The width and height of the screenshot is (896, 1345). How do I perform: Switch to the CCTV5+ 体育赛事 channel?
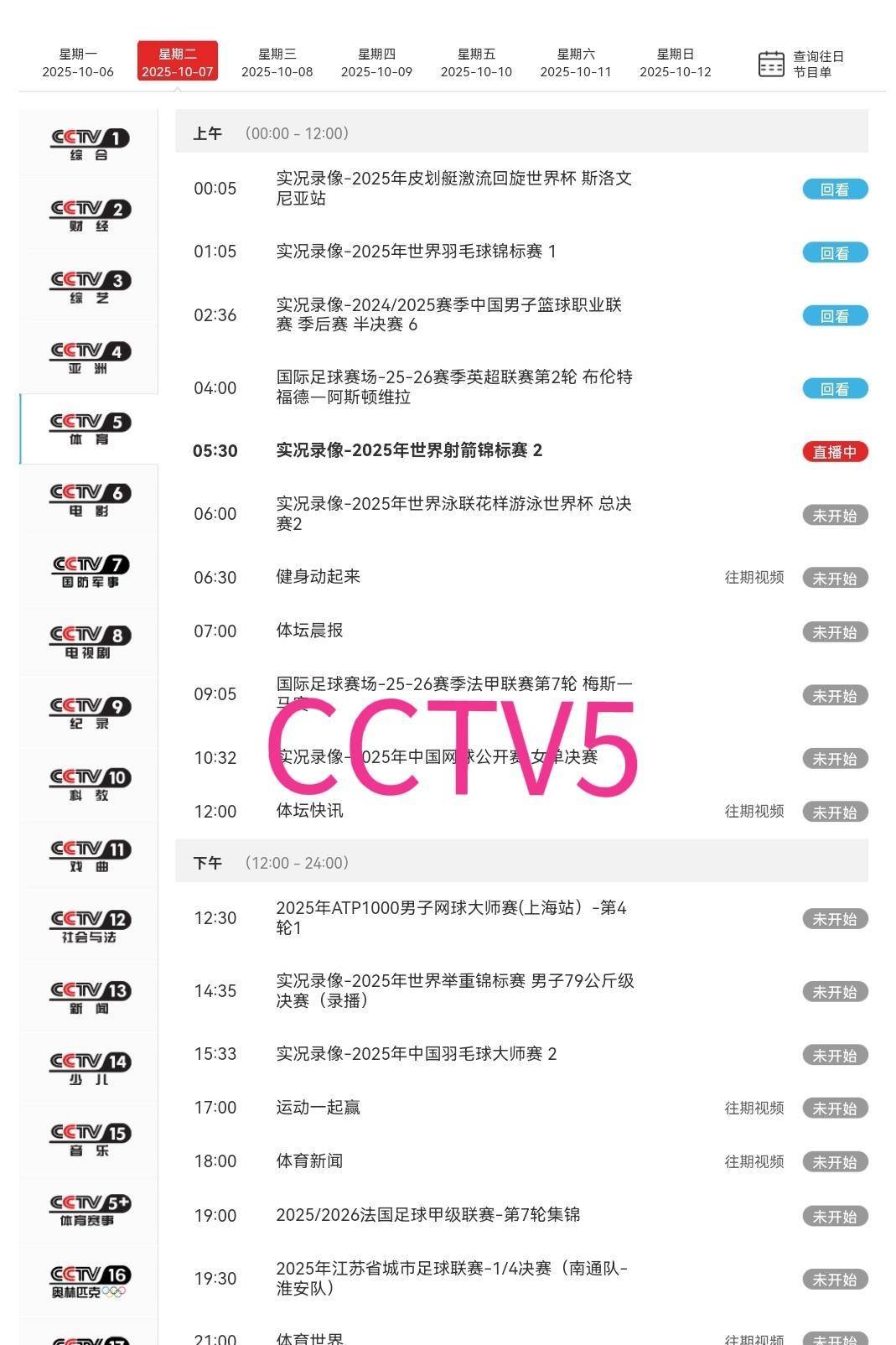[89, 1210]
